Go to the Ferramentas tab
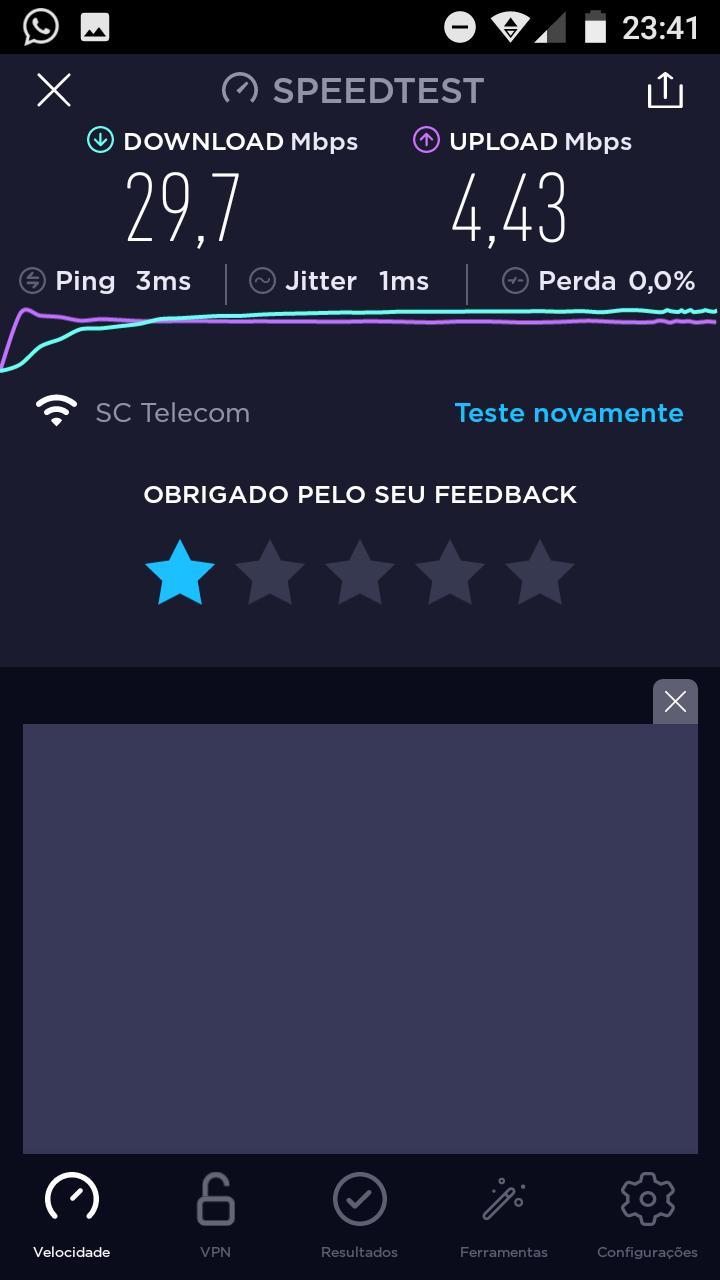720x1280 pixels. [504, 1215]
